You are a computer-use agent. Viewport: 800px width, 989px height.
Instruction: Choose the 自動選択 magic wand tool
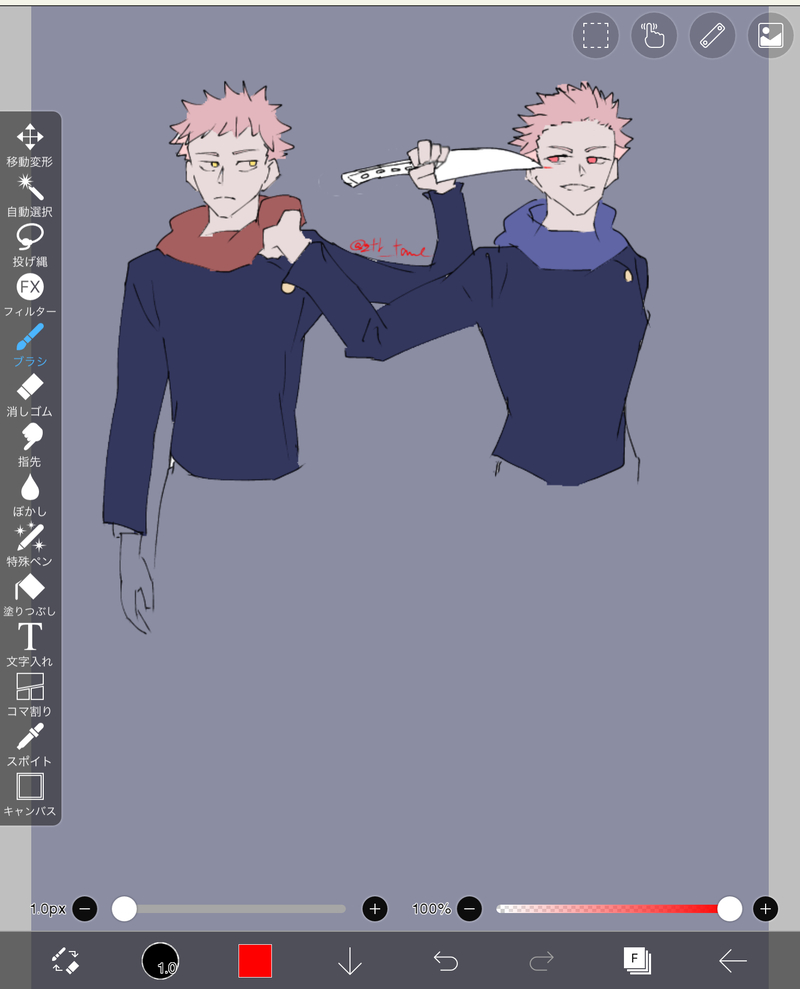pyautogui.click(x=30, y=188)
